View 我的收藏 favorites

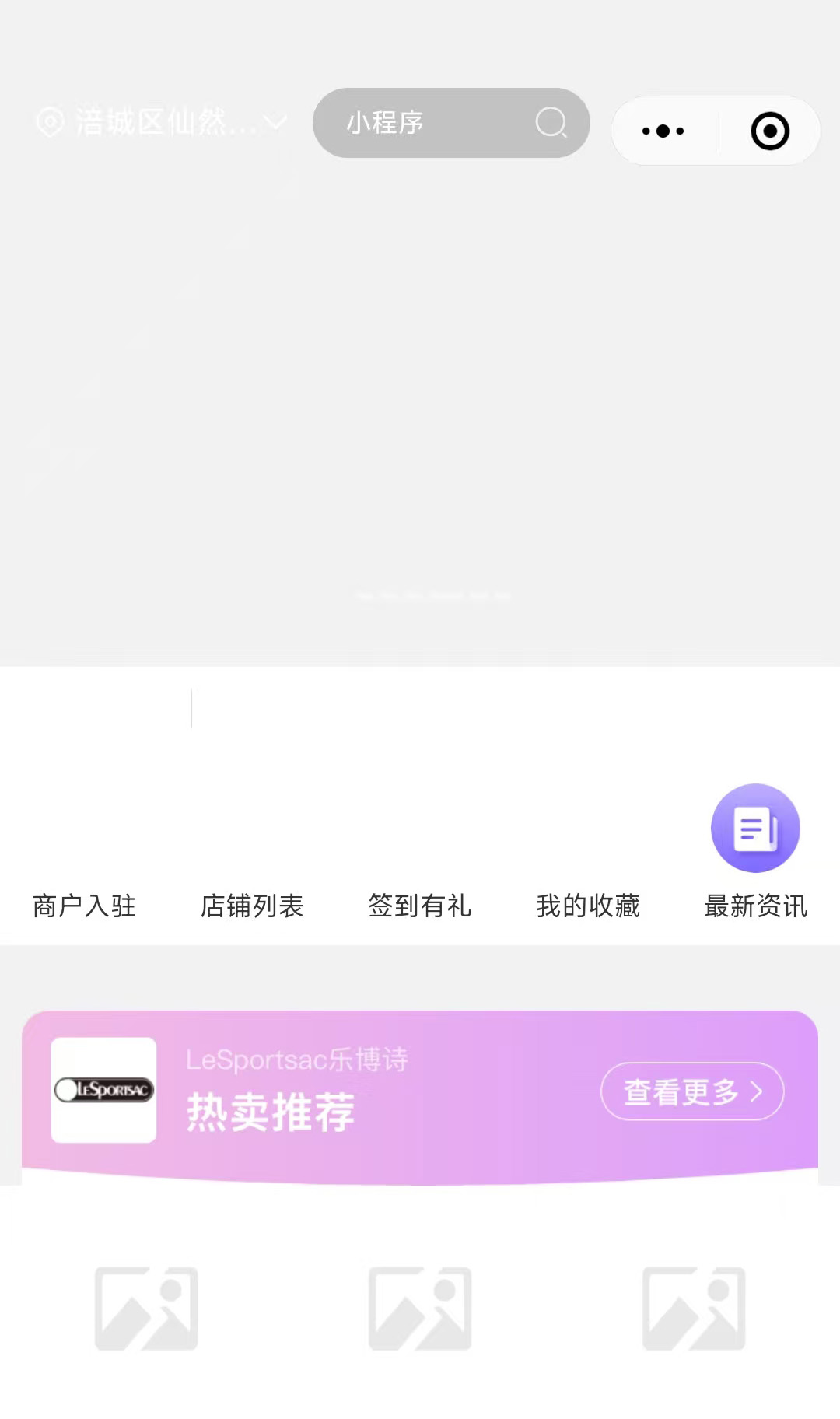click(588, 906)
